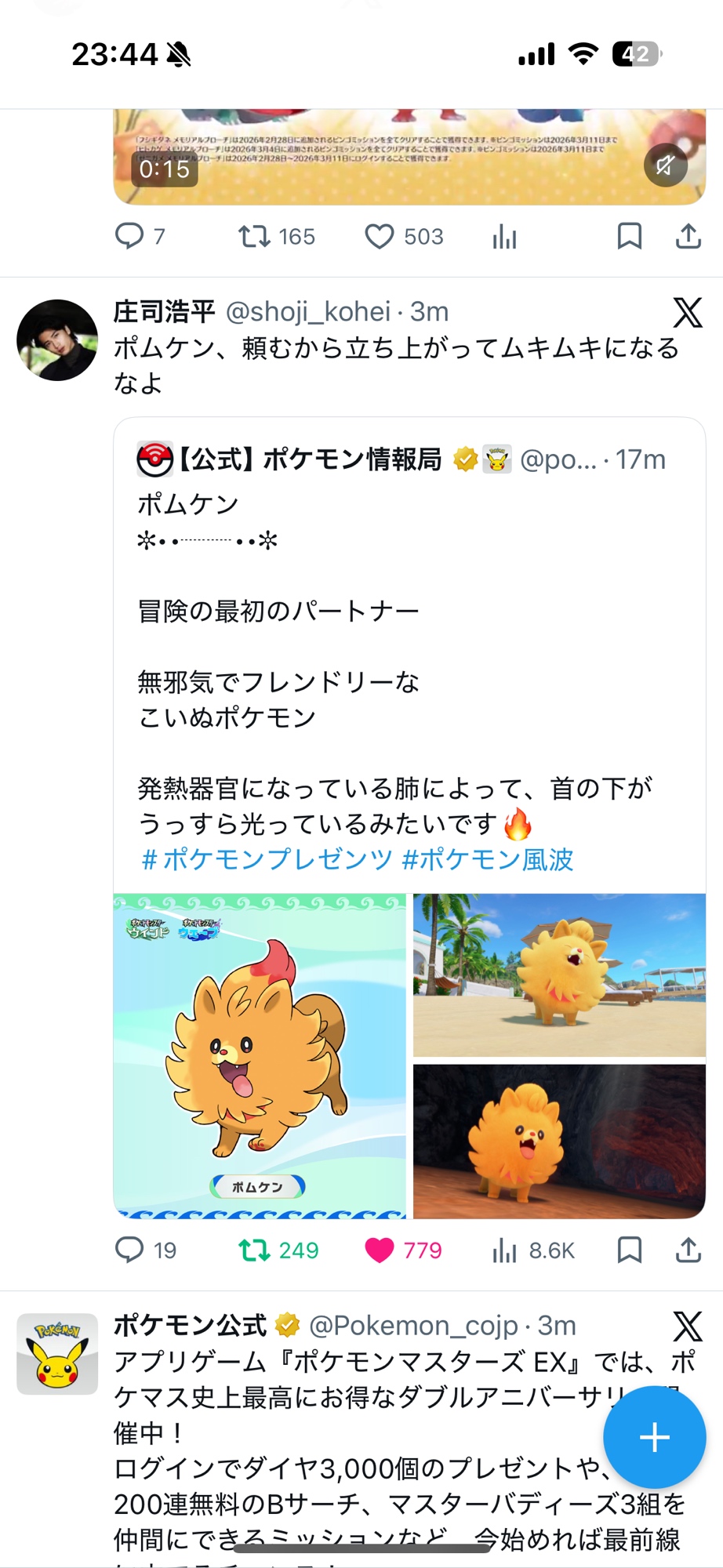Open 庄司浩平's profile picture
Viewport: 723px width, 1568px height.
pyautogui.click(x=57, y=339)
